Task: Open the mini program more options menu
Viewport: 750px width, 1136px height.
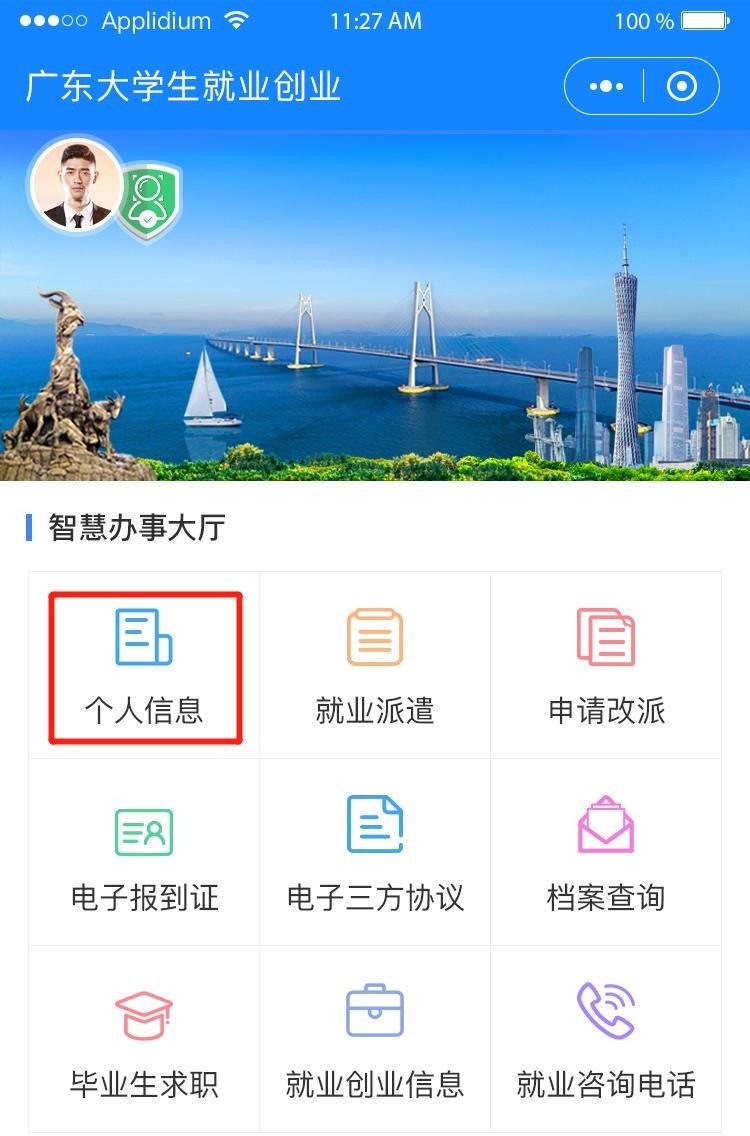Action: click(606, 87)
